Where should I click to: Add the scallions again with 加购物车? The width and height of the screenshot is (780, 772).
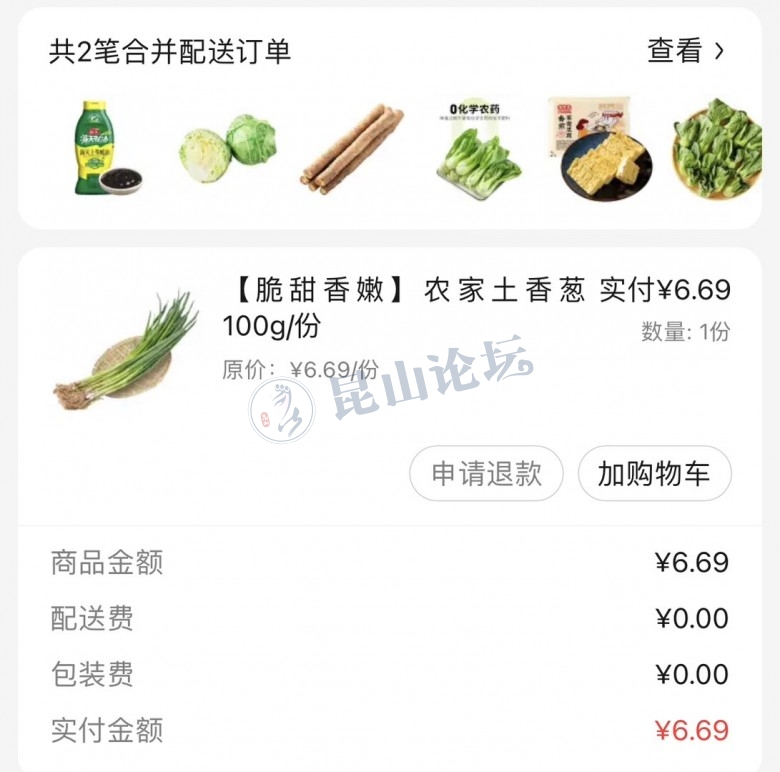pos(654,474)
